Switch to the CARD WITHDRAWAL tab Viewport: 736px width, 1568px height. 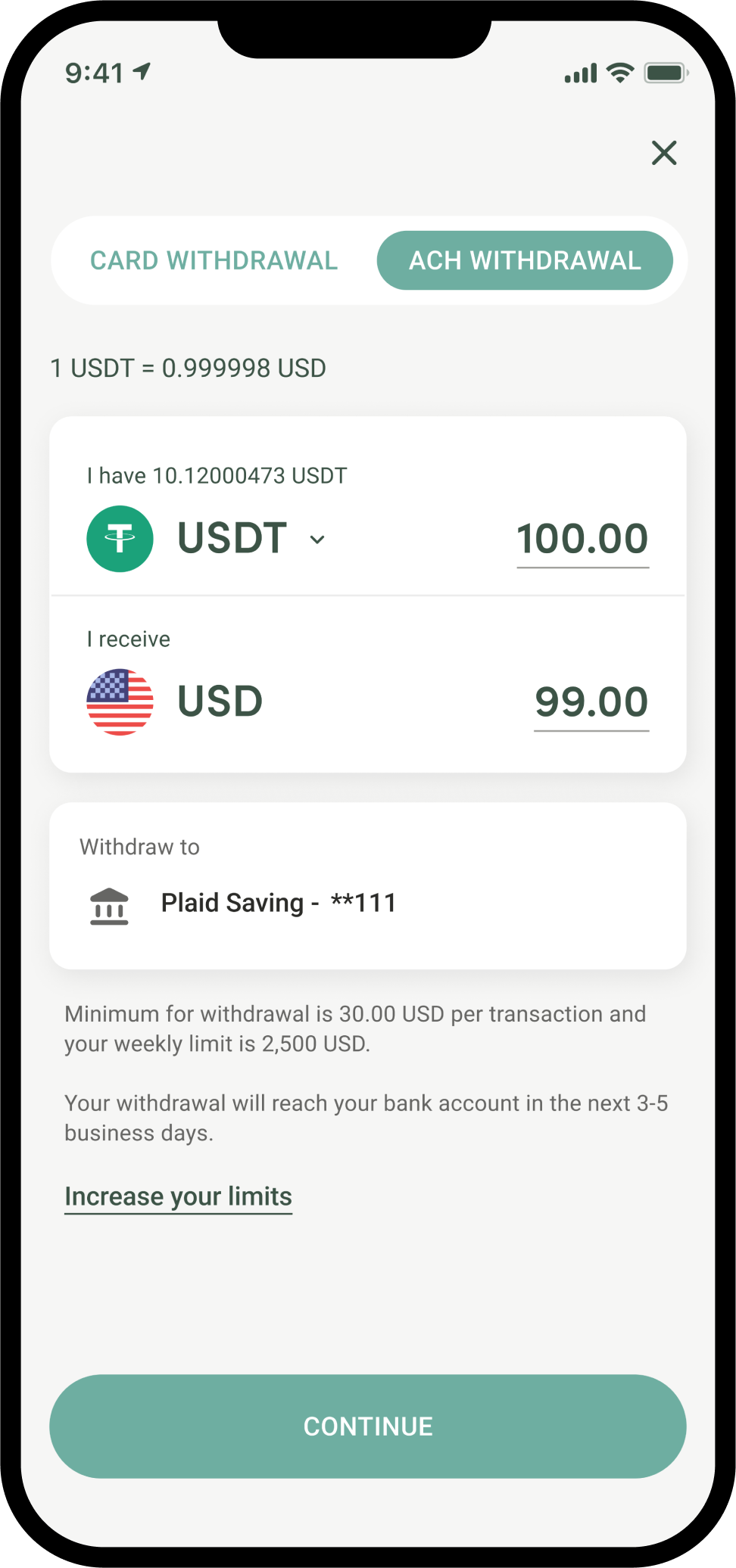(214, 260)
